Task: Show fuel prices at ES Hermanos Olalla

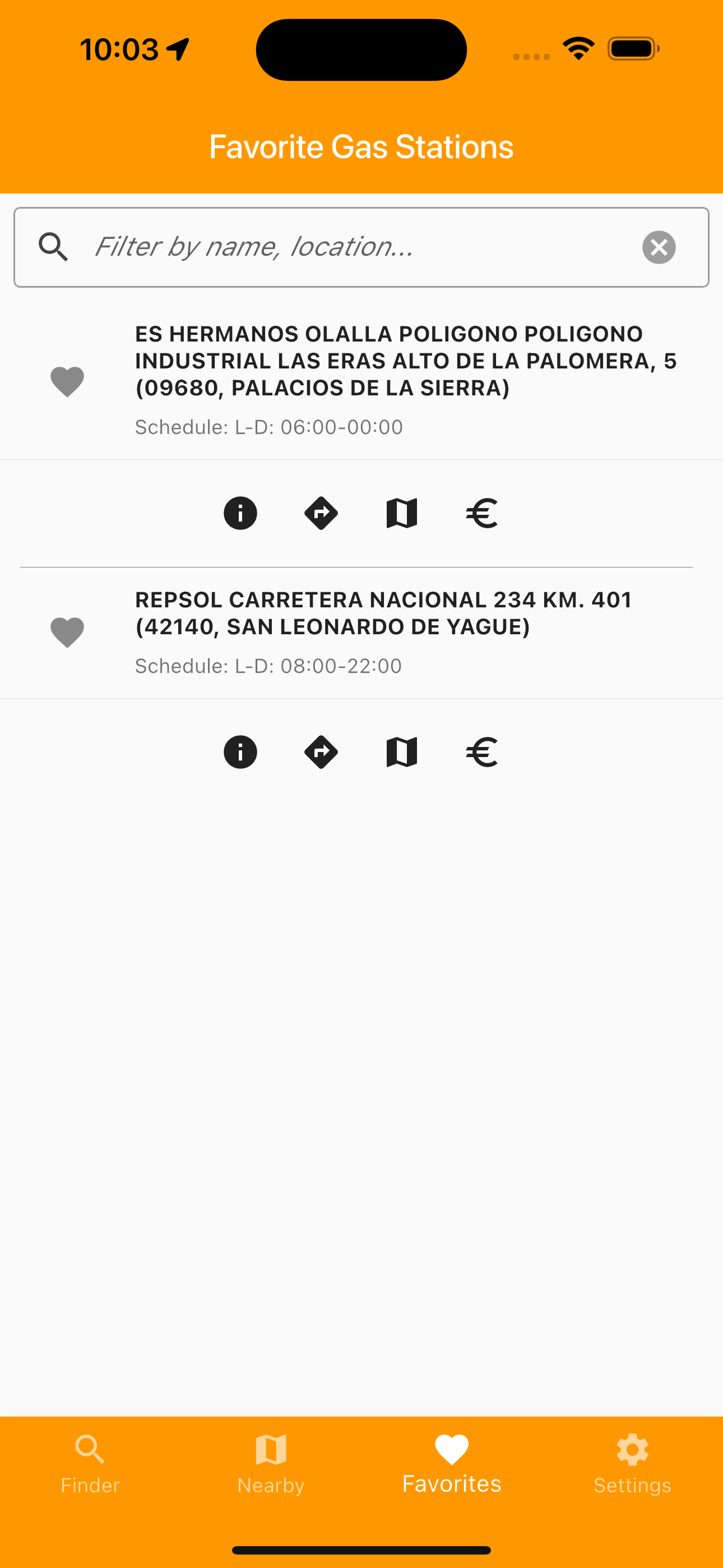Action: coord(482,513)
